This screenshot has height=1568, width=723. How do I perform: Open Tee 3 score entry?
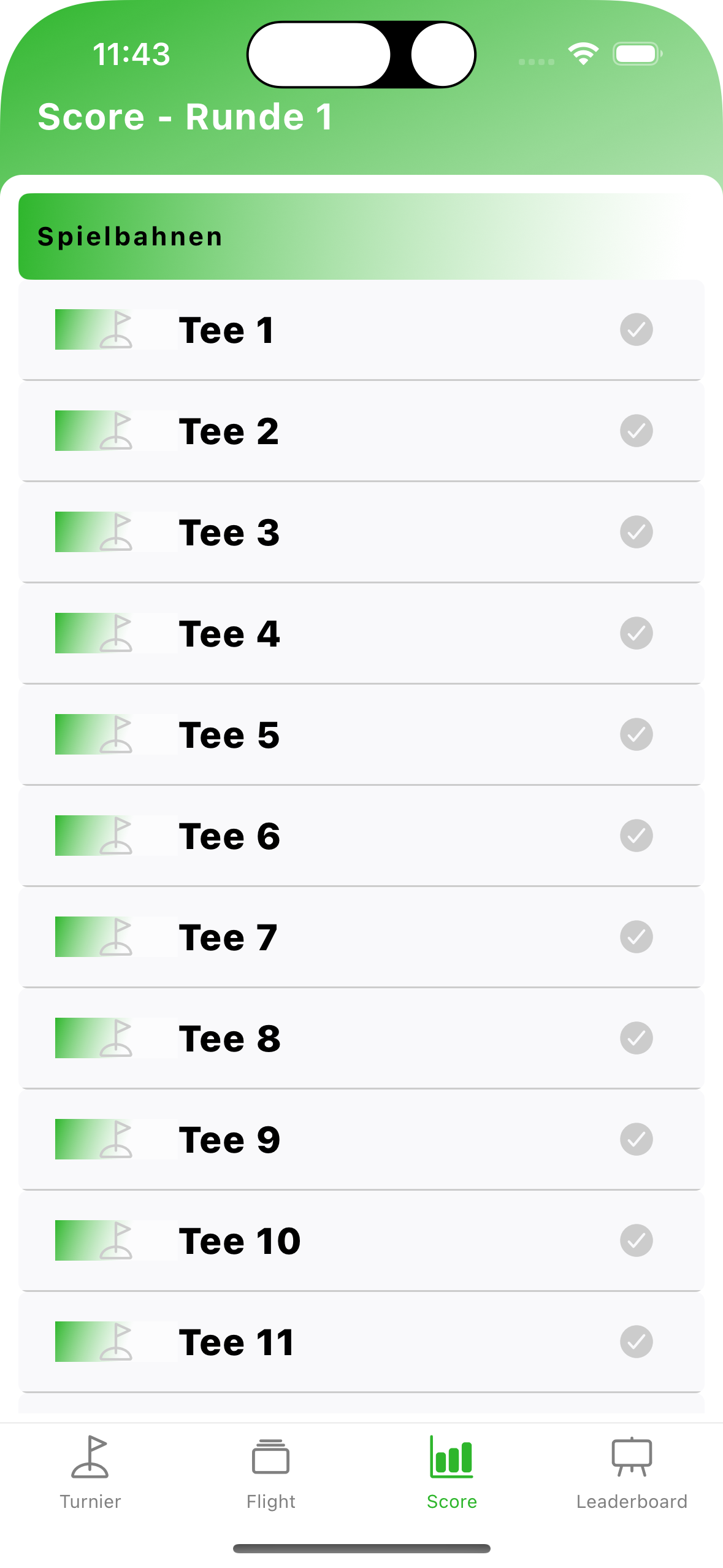[361, 532]
